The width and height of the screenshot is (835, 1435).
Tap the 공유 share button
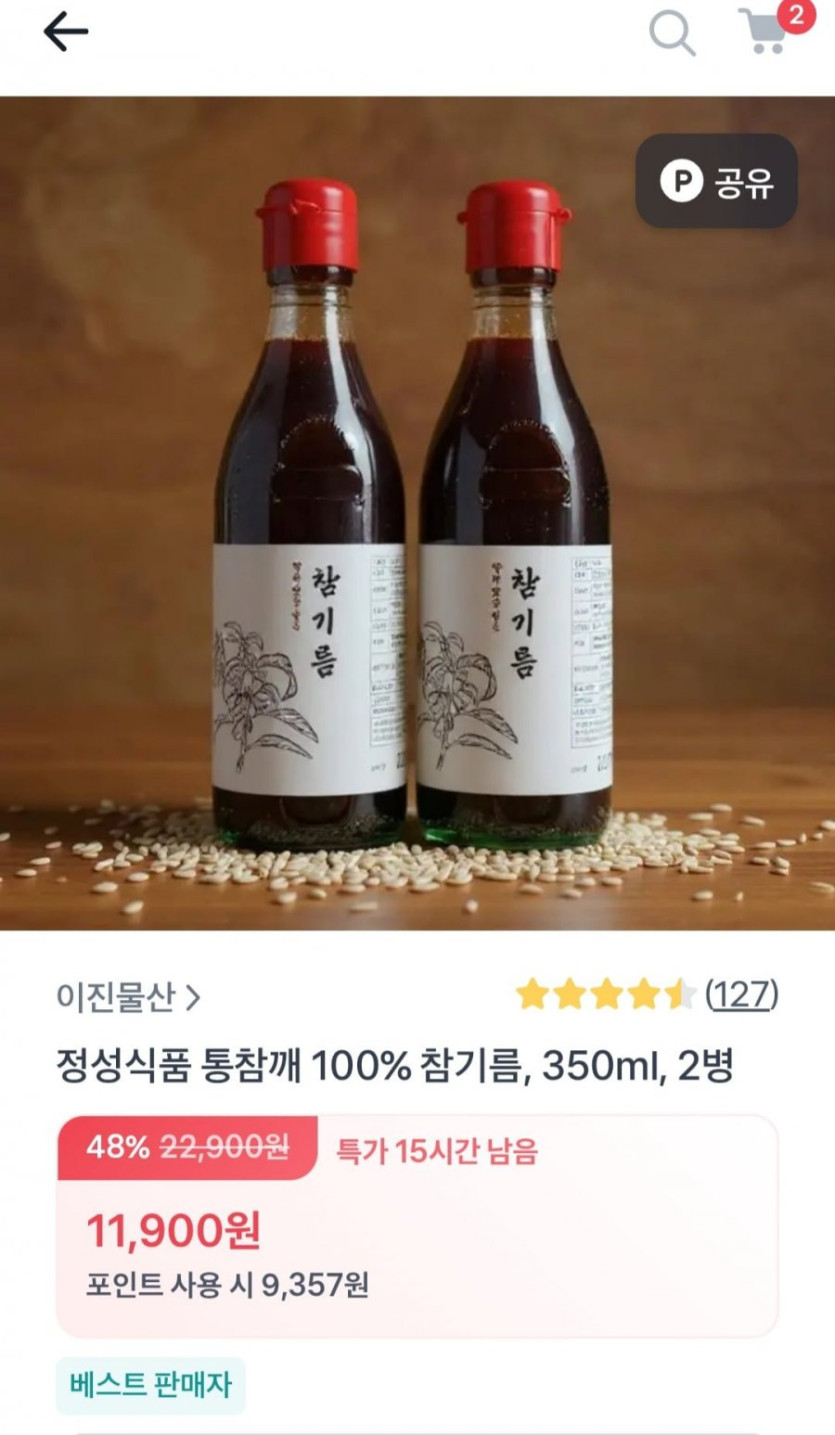click(x=716, y=181)
